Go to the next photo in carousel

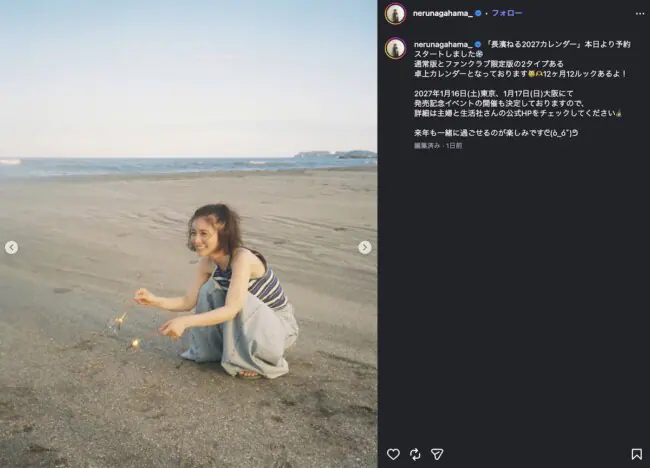point(364,247)
